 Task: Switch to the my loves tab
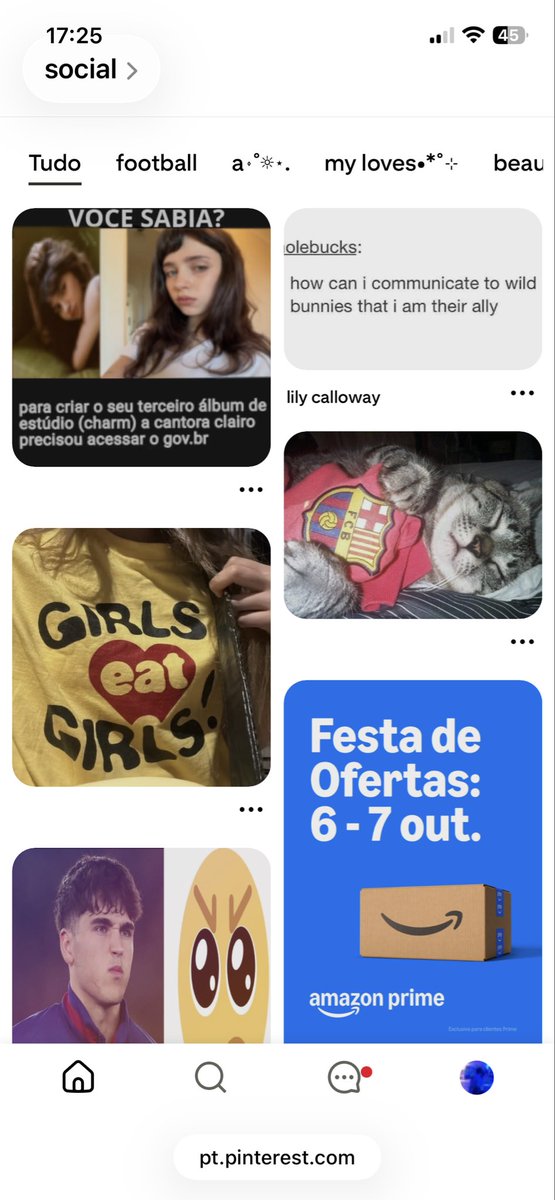(x=391, y=163)
